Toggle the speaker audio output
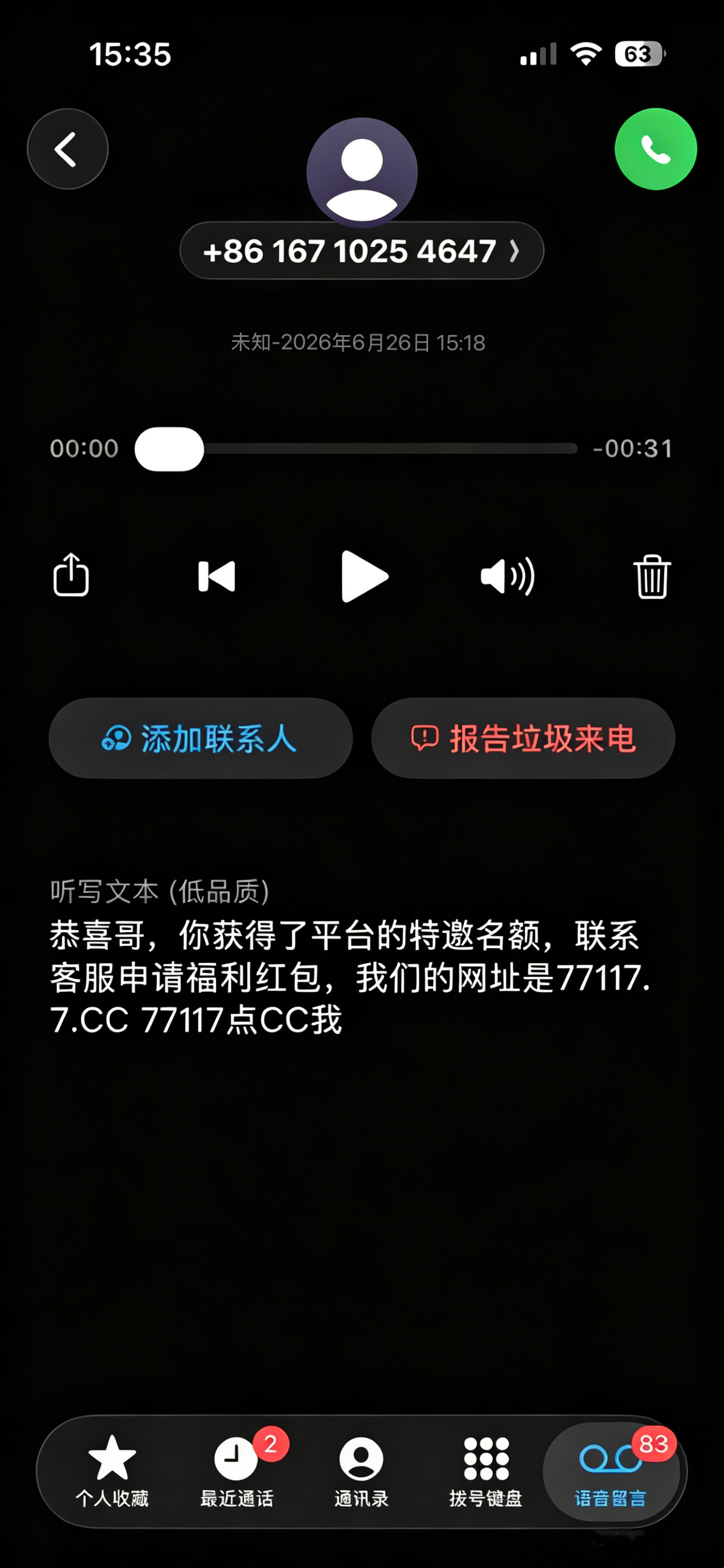This screenshot has width=724, height=1568. click(x=508, y=576)
